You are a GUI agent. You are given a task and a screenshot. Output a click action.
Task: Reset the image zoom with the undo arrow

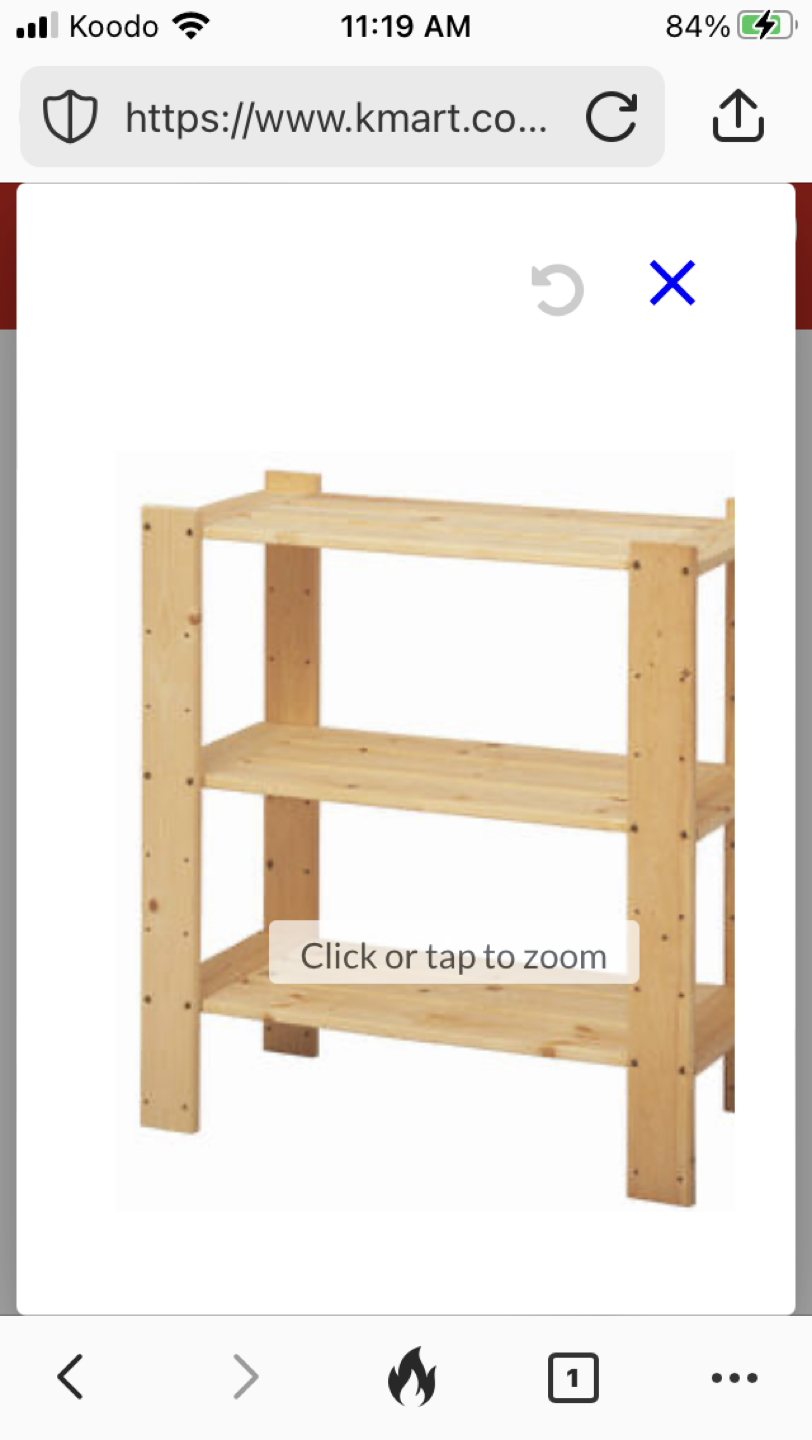tap(557, 290)
